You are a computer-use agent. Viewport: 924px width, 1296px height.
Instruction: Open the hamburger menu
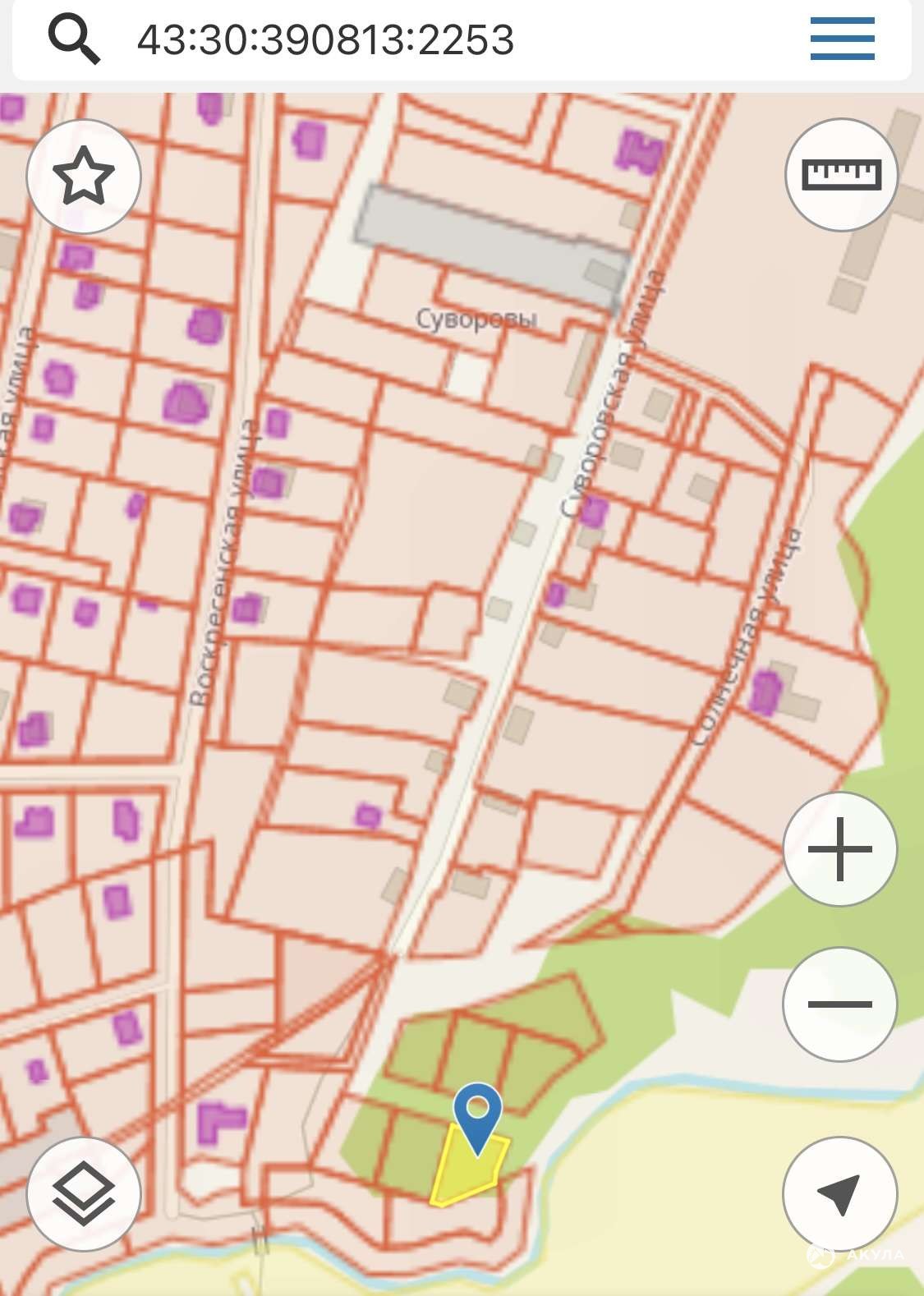click(x=842, y=39)
